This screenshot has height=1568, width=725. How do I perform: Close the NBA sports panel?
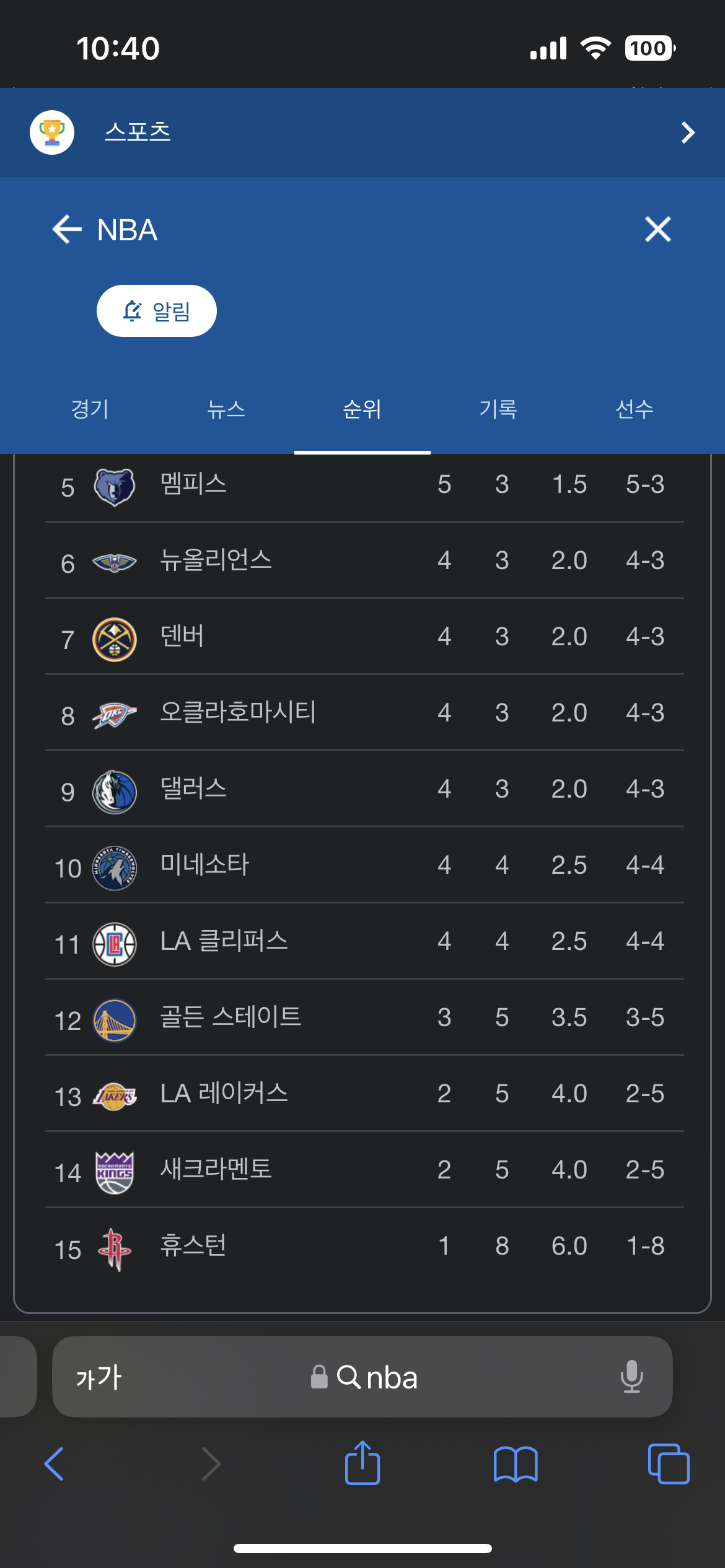(x=657, y=230)
